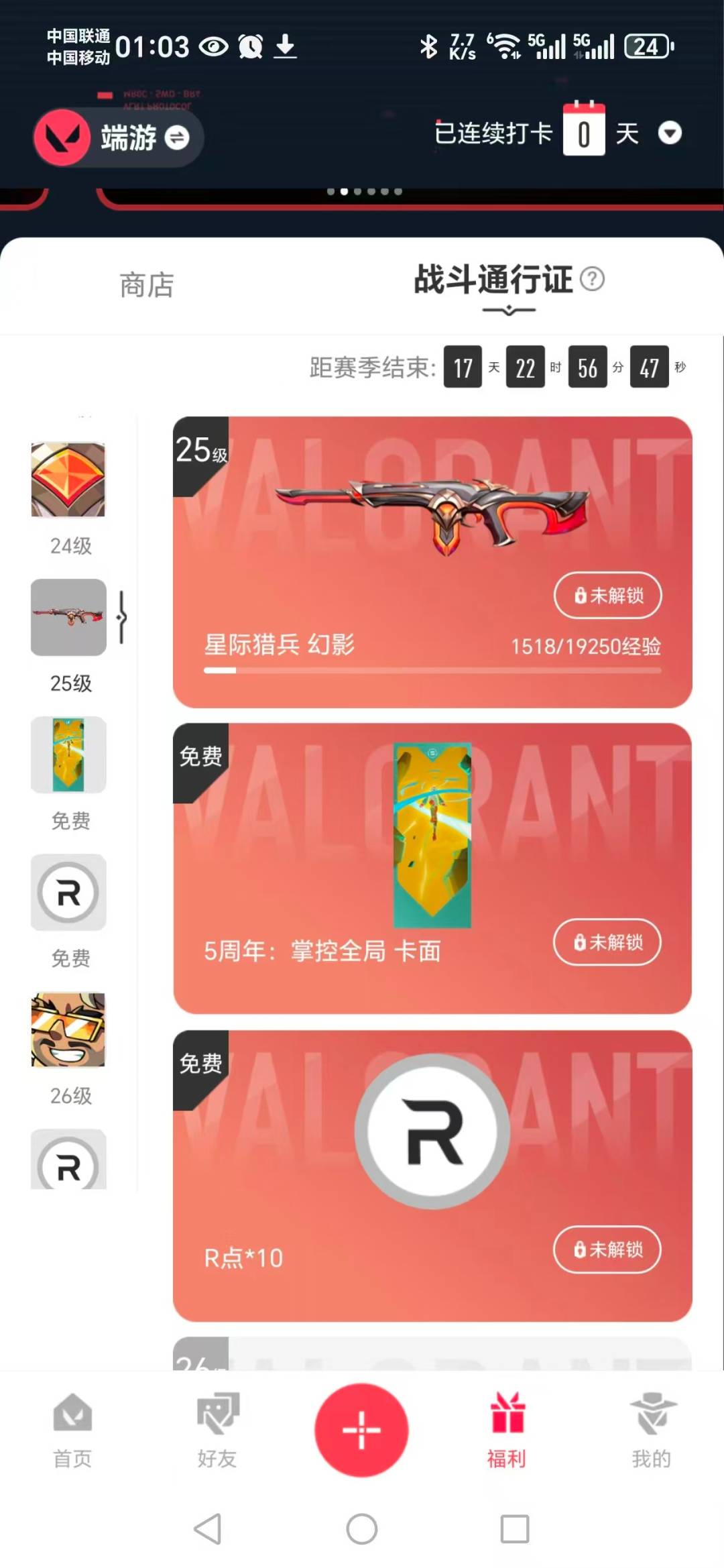
Task: Select the 25级 weapon thumbnail
Action: tap(68, 618)
